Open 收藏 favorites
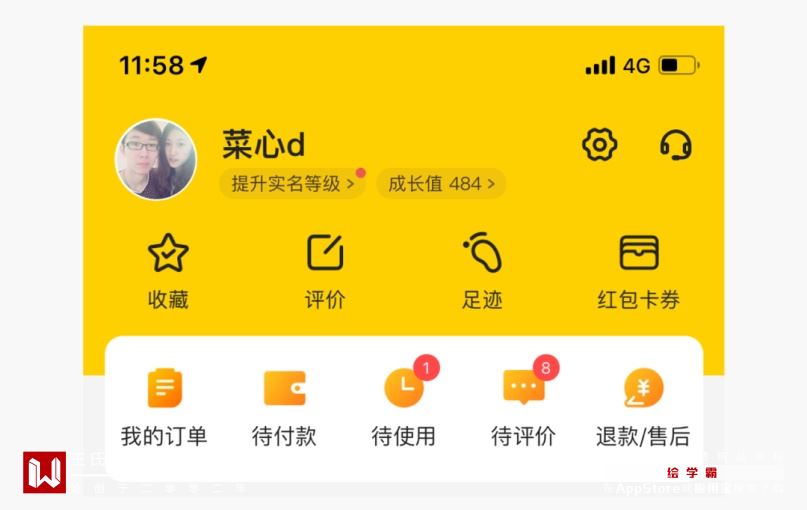Image resolution: width=807 pixels, height=510 pixels. point(168,270)
